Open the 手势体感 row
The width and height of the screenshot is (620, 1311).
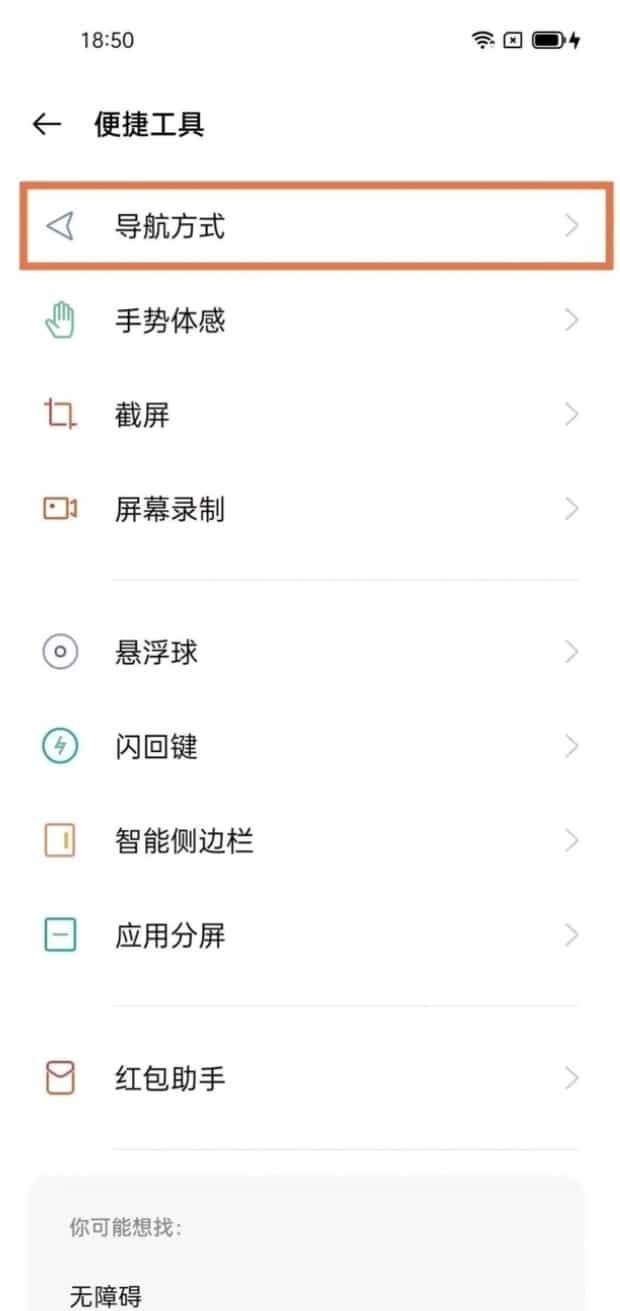[x=310, y=321]
